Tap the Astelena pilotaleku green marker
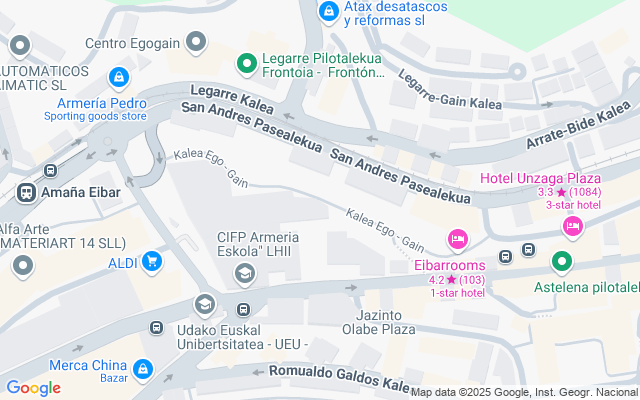 [562, 264]
